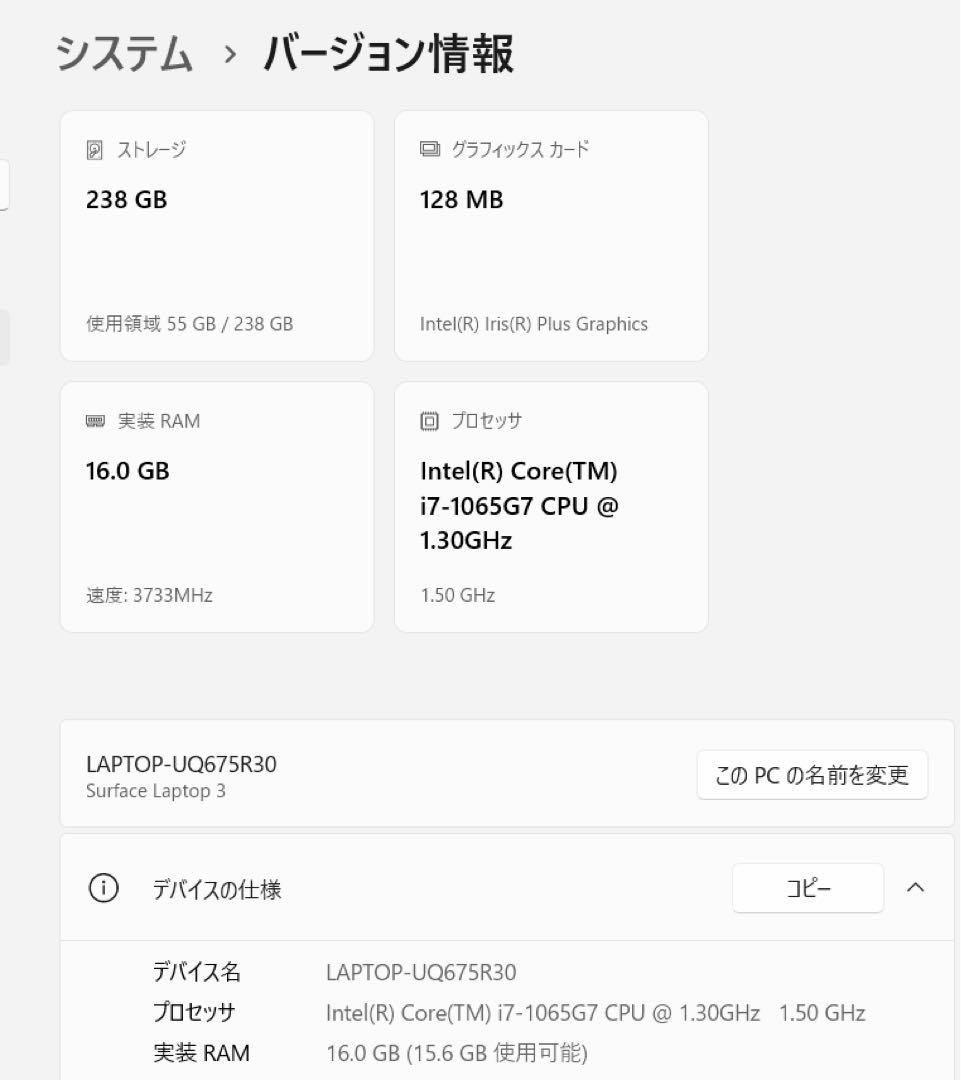Click the プロセッサ card to expand details
The image size is (961, 1080).
[x=551, y=505]
